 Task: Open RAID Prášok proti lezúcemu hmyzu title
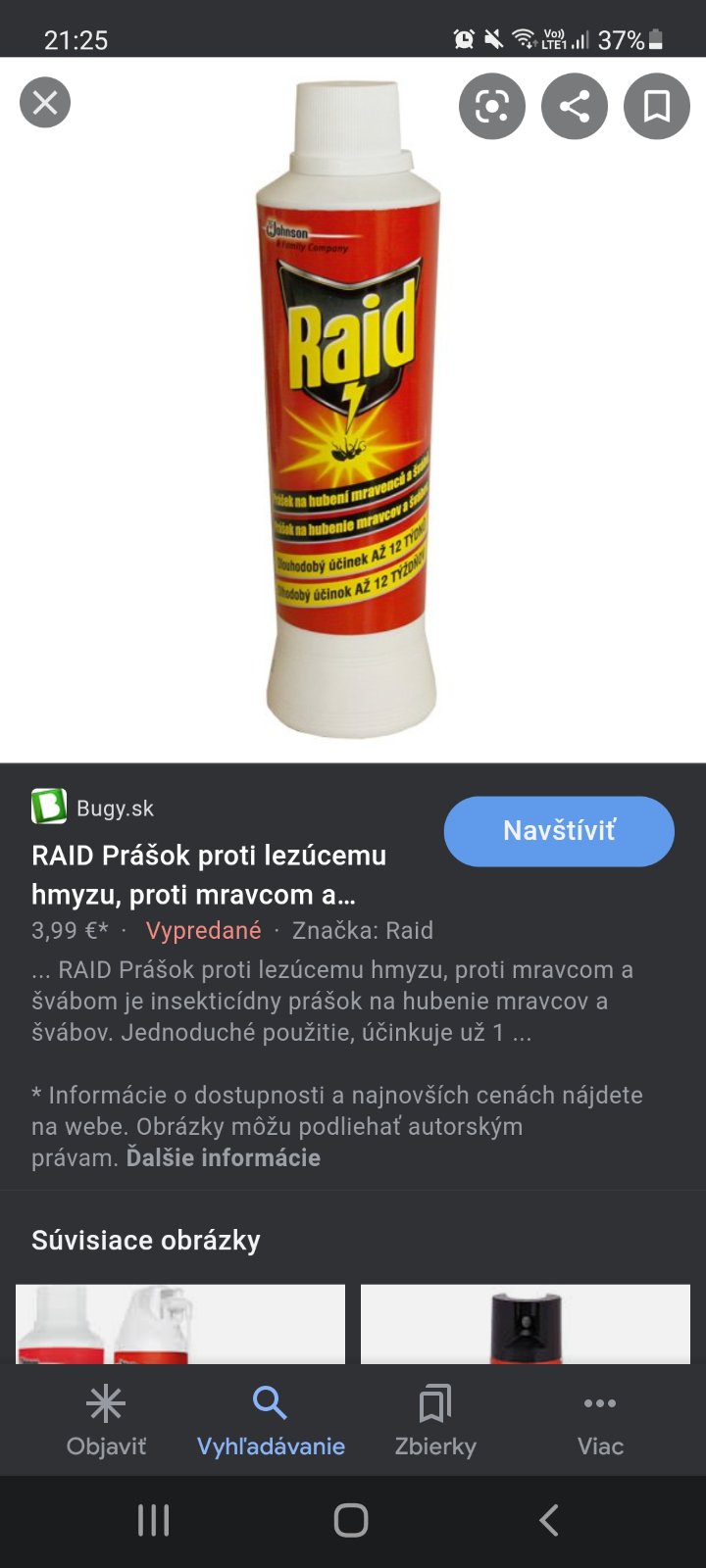coord(209,874)
